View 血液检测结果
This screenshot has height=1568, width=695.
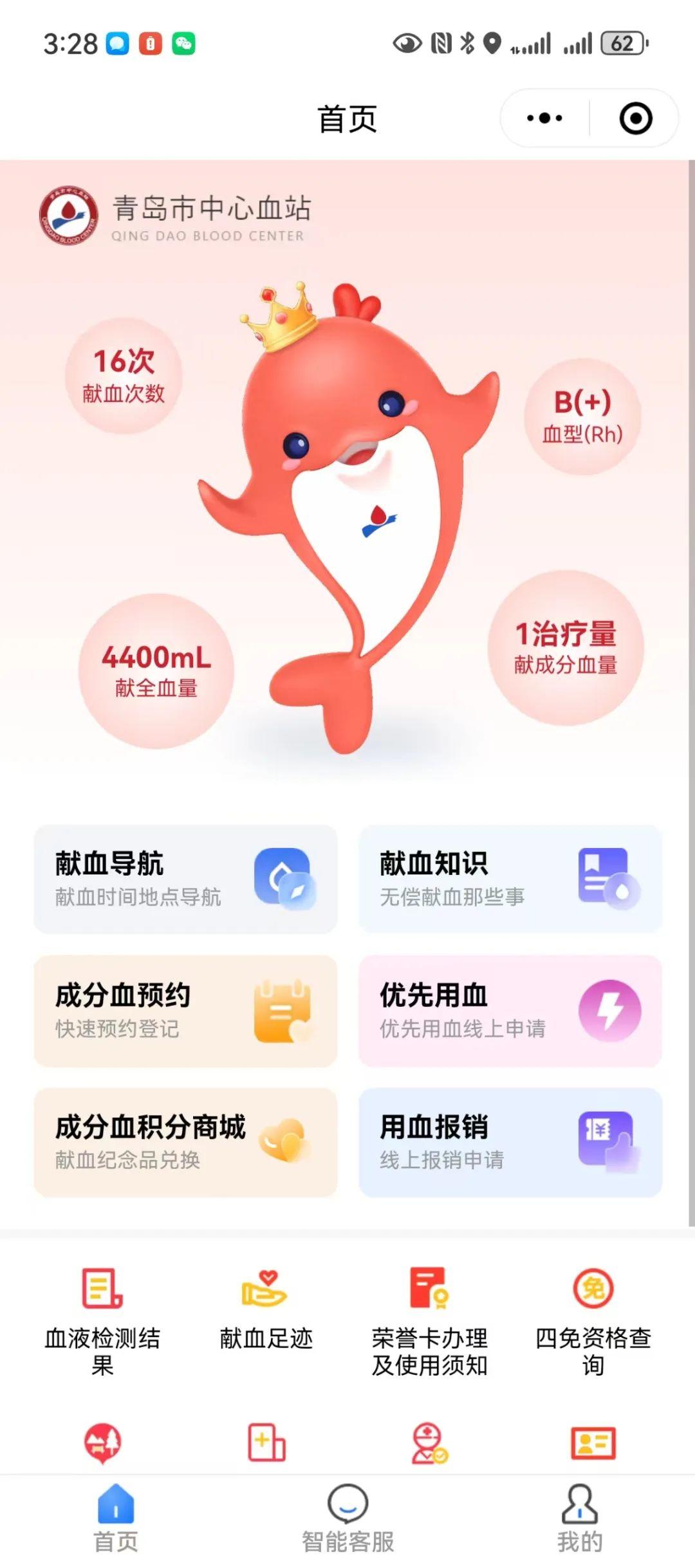pyautogui.click(x=102, y=1319)
